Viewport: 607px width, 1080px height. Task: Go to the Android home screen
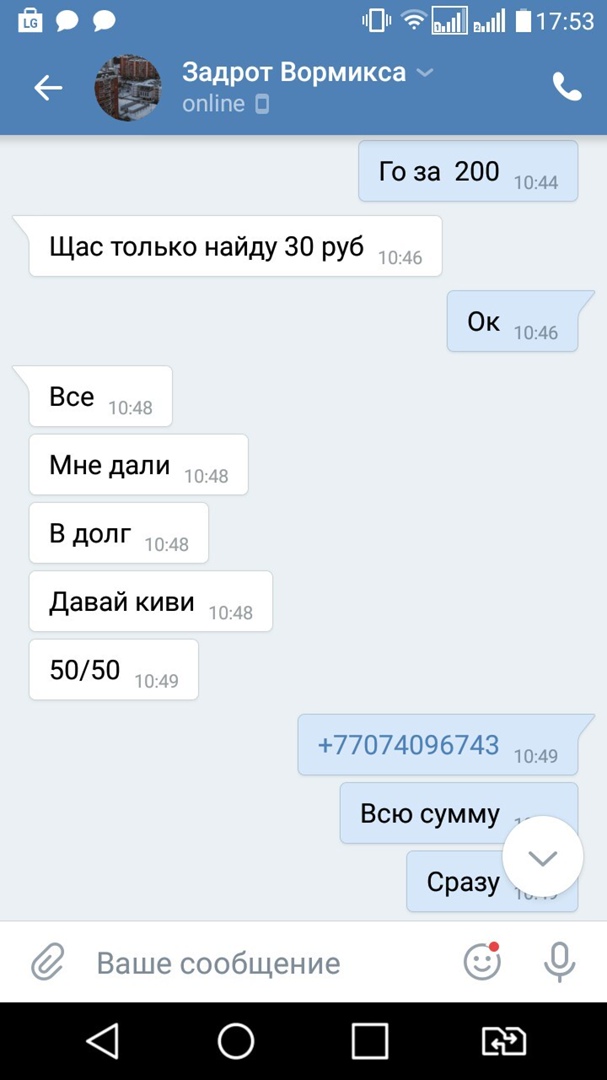point(236,1041)
